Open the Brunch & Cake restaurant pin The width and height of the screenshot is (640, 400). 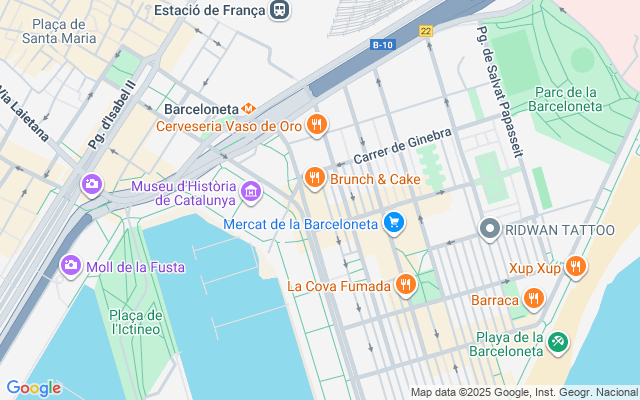[x=315, y=179]
